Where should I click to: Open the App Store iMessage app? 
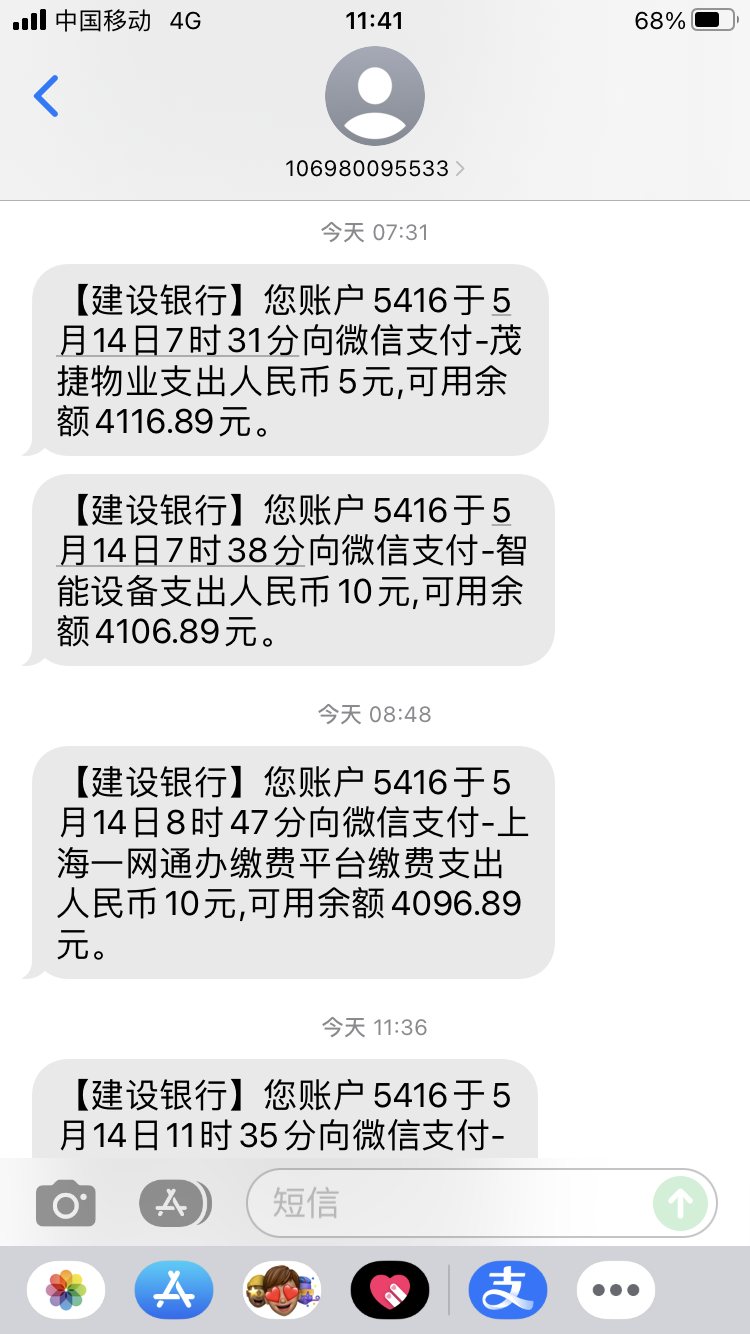coord(174,1290)
